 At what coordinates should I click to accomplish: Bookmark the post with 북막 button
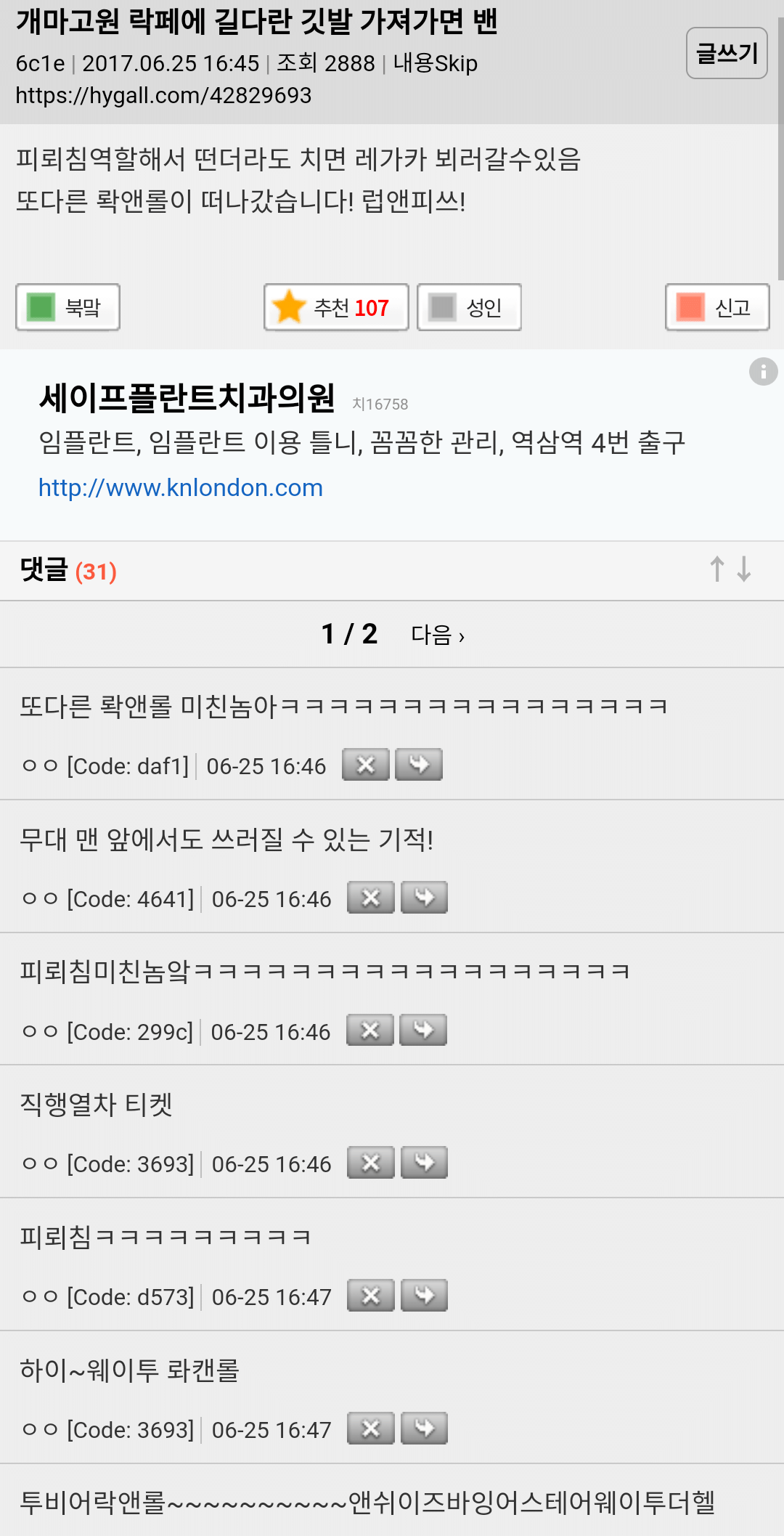click(68, 307)
